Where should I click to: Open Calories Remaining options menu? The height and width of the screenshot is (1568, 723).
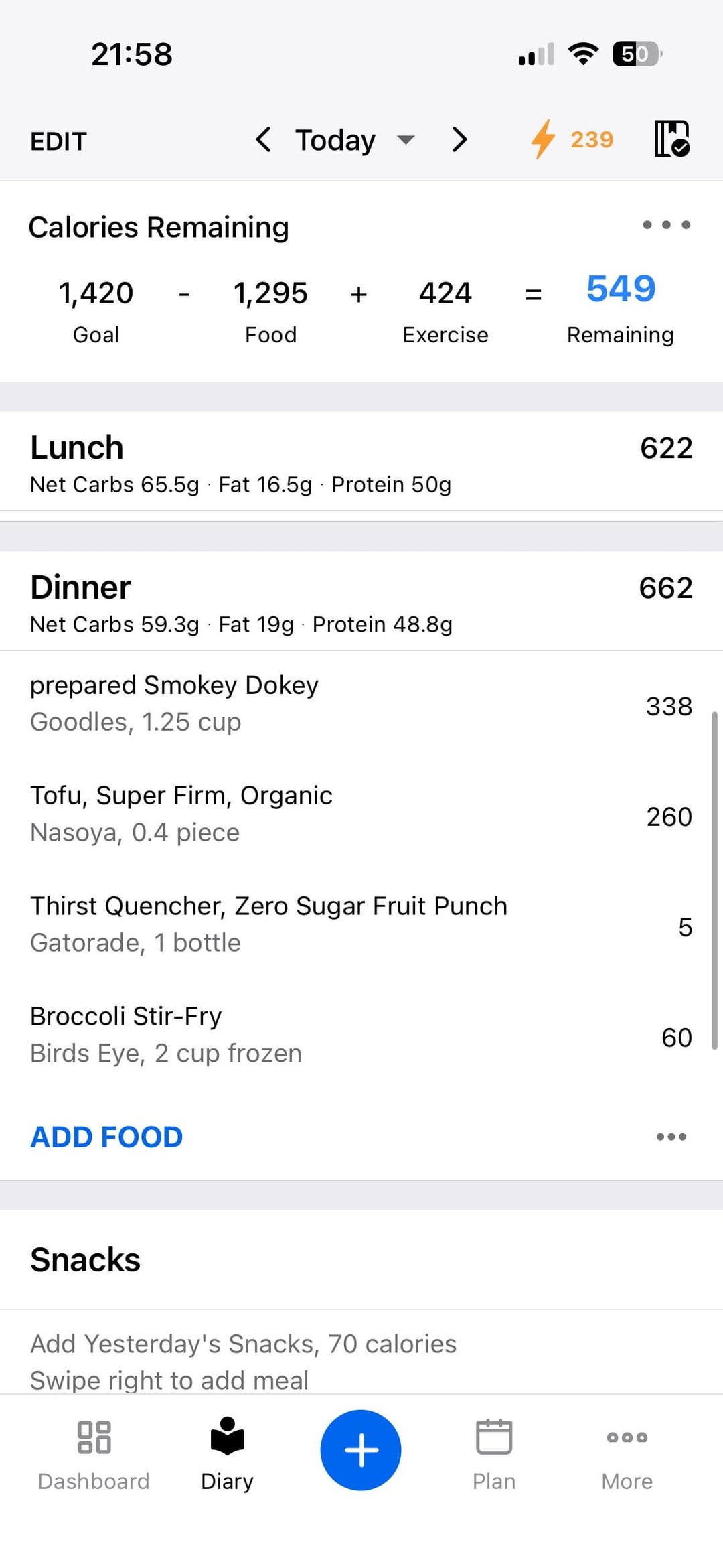[666, 225]
